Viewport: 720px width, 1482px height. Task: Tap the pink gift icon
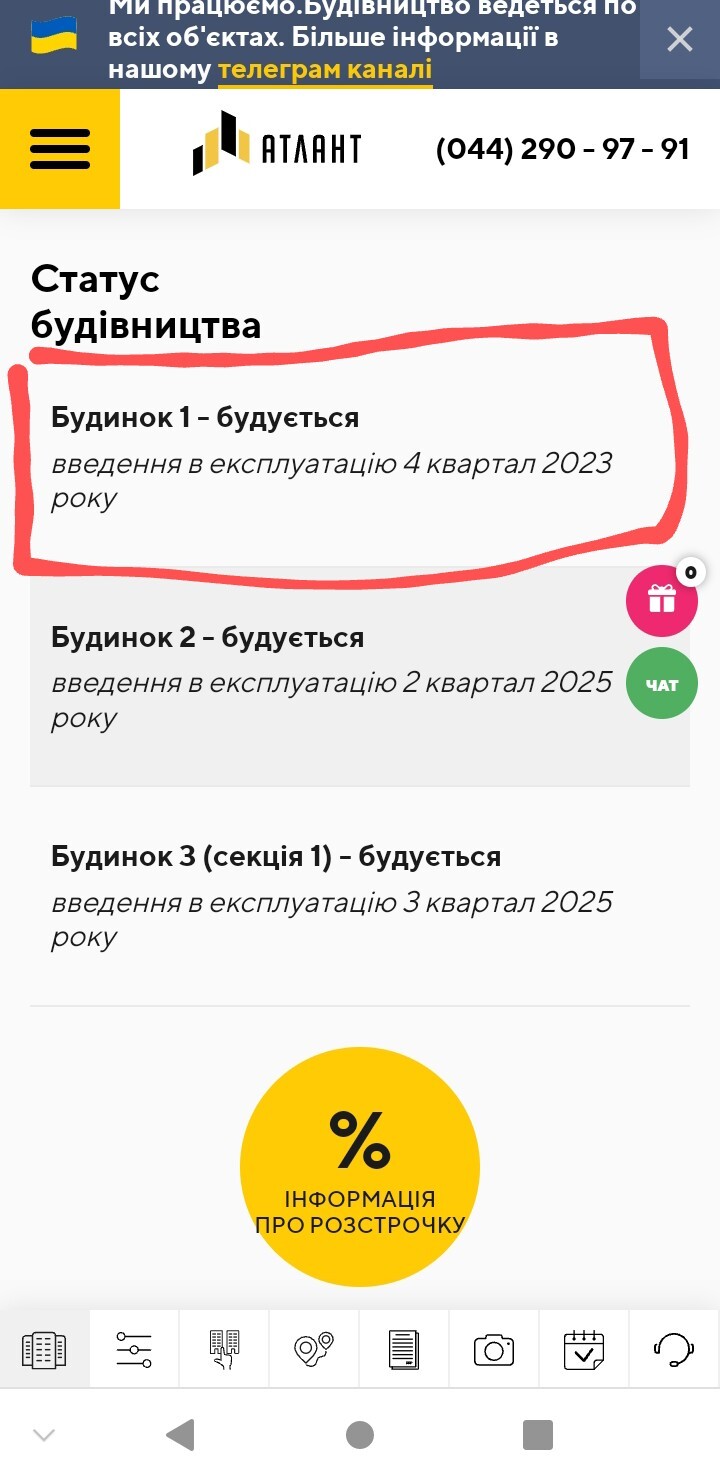point(662,601)
